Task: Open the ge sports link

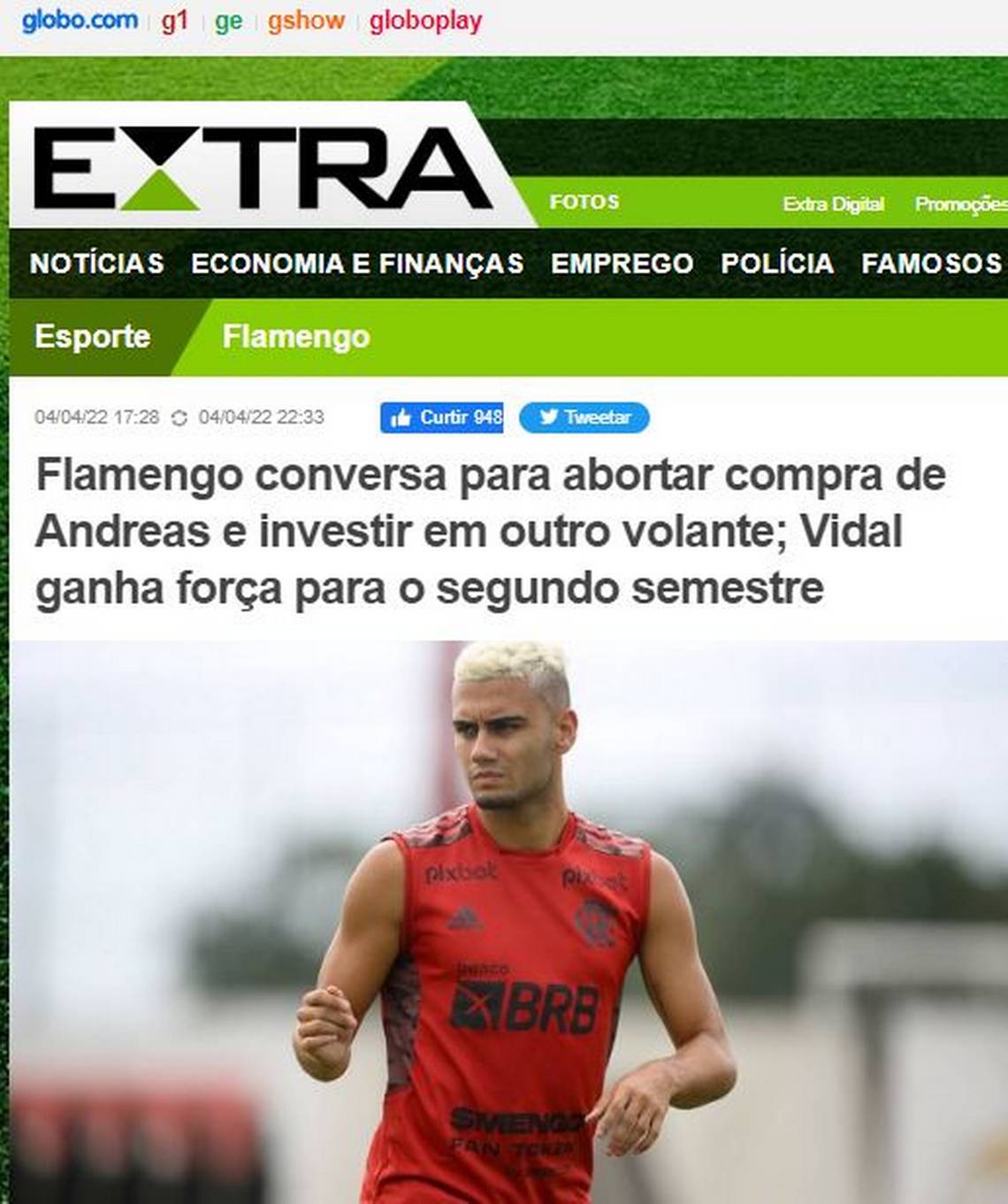Action: (x=228, y=19)
